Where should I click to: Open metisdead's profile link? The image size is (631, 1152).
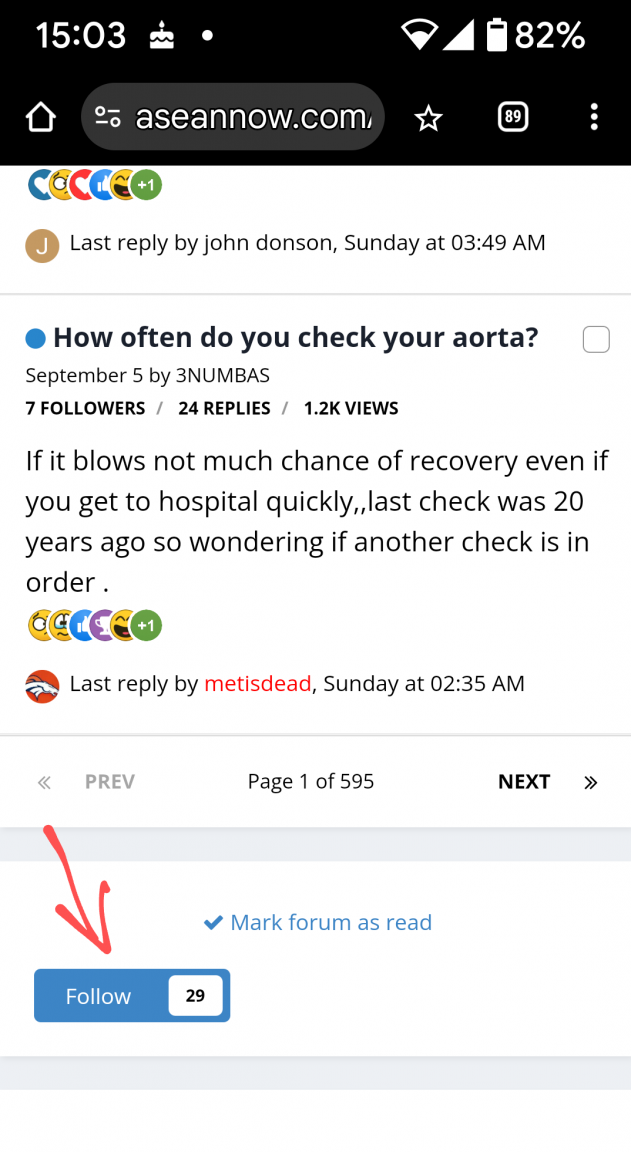258,684
